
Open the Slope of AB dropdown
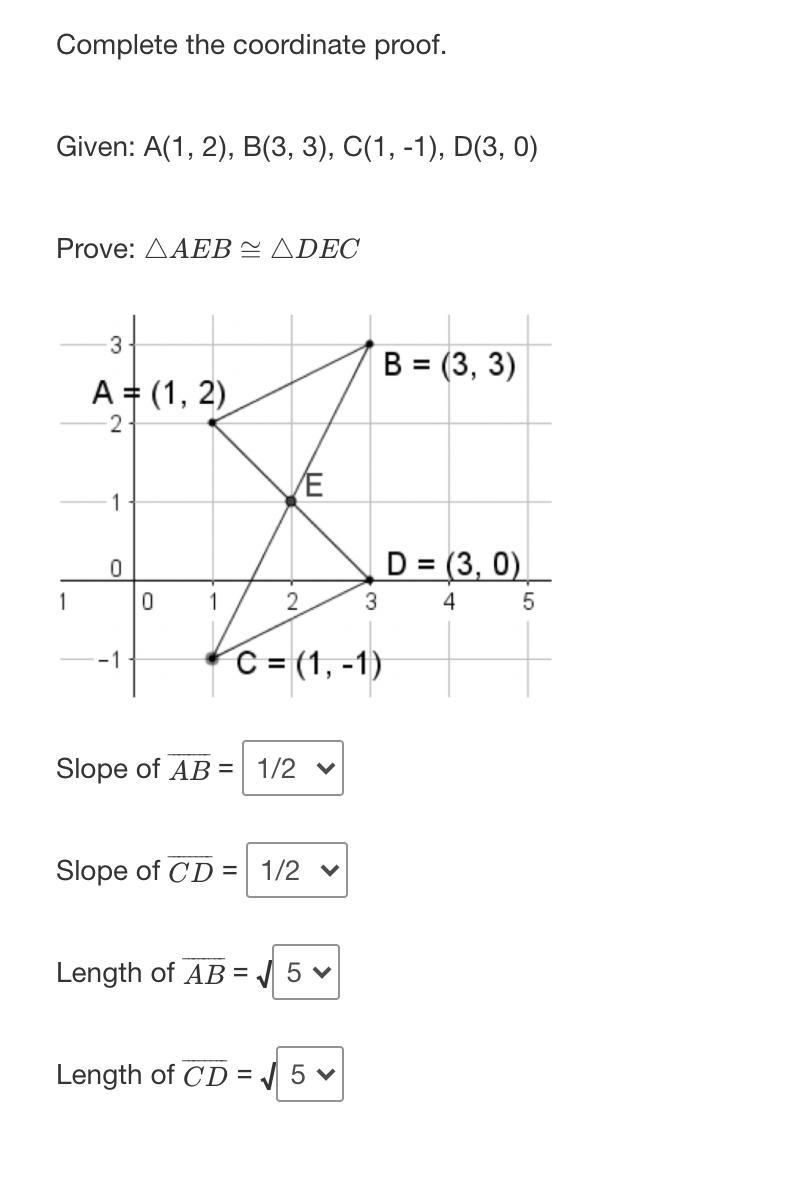(293, 768)
